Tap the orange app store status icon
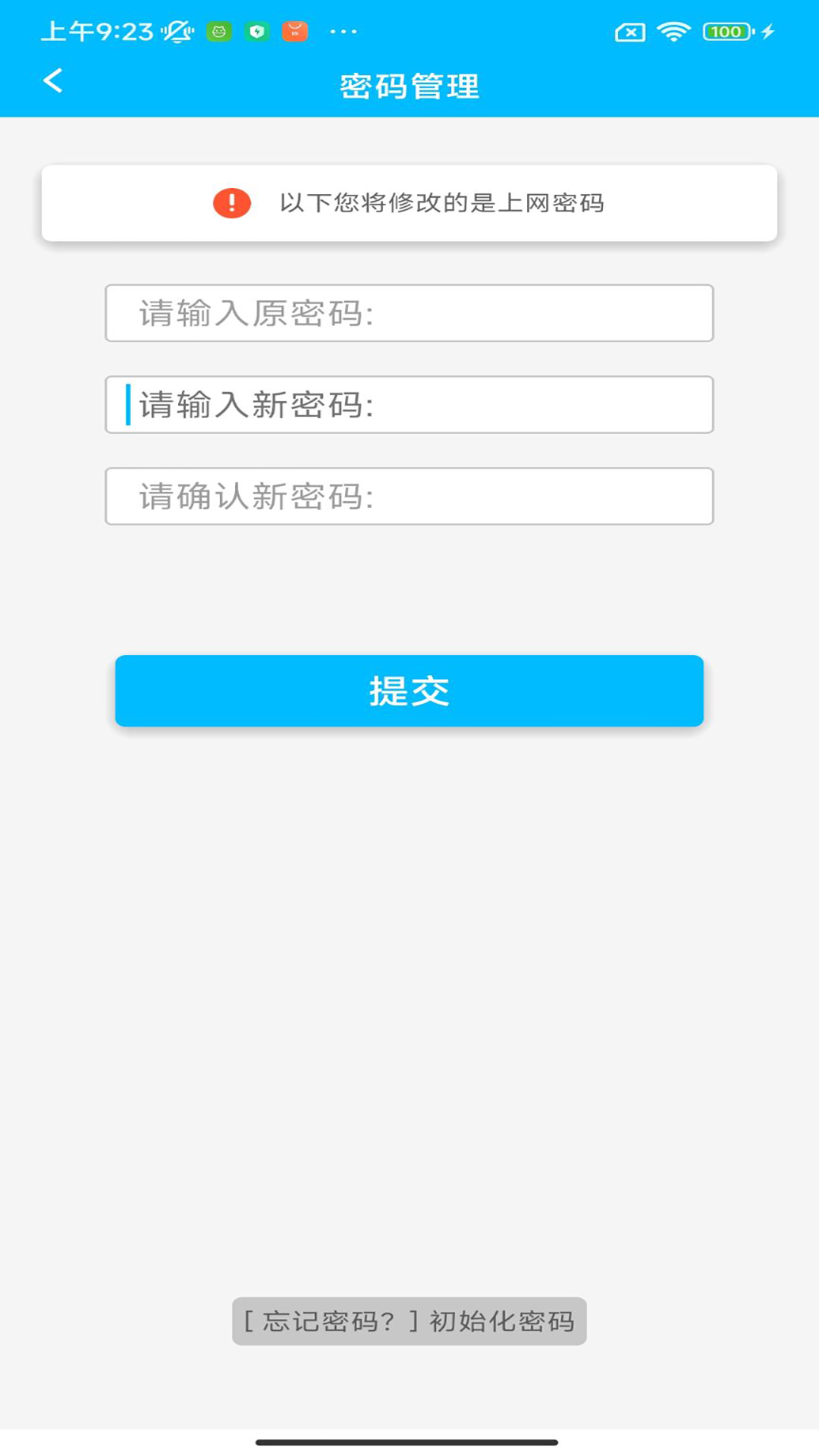Image resolution: width=819 pixels, height=1456 pixels. click(297, 32)
